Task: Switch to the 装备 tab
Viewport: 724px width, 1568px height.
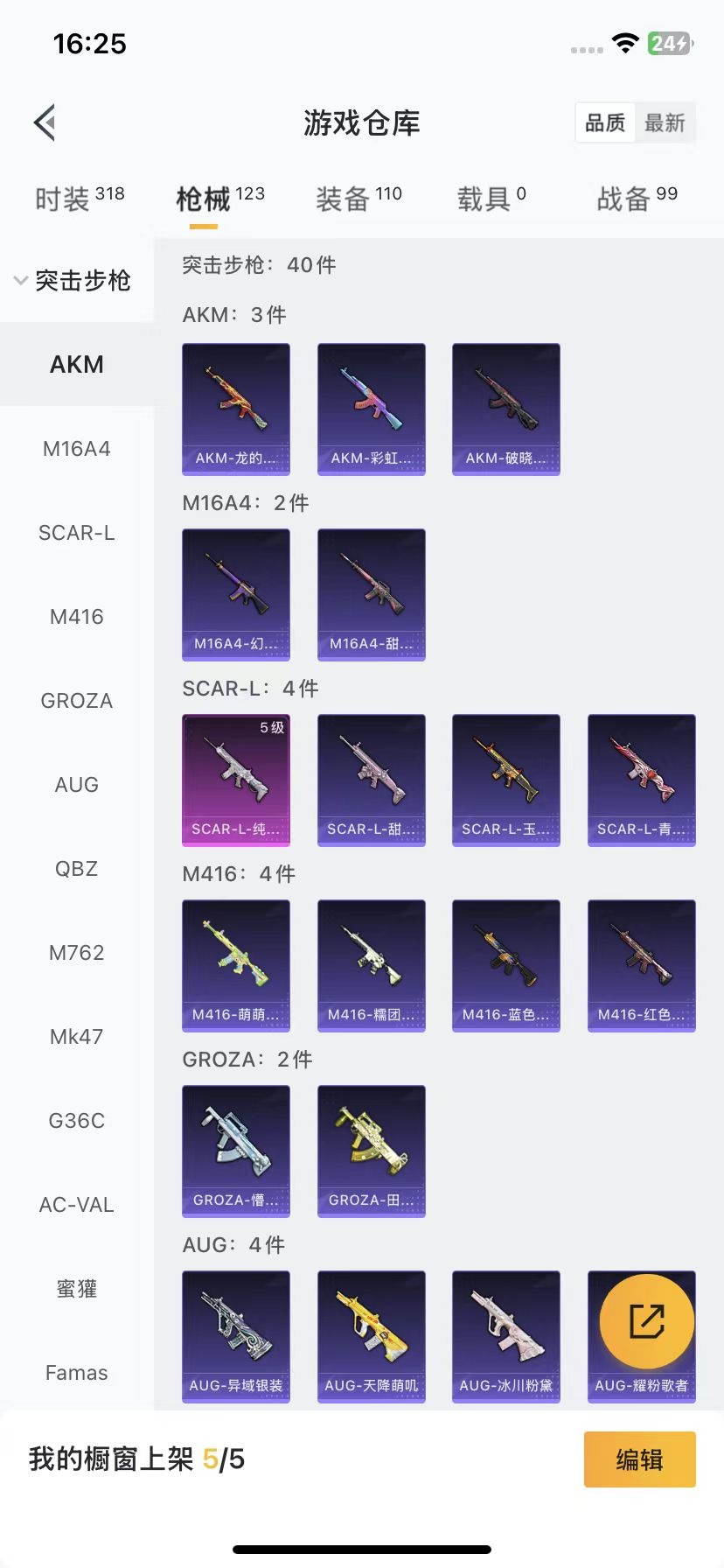Action: [x=359, y=199]
